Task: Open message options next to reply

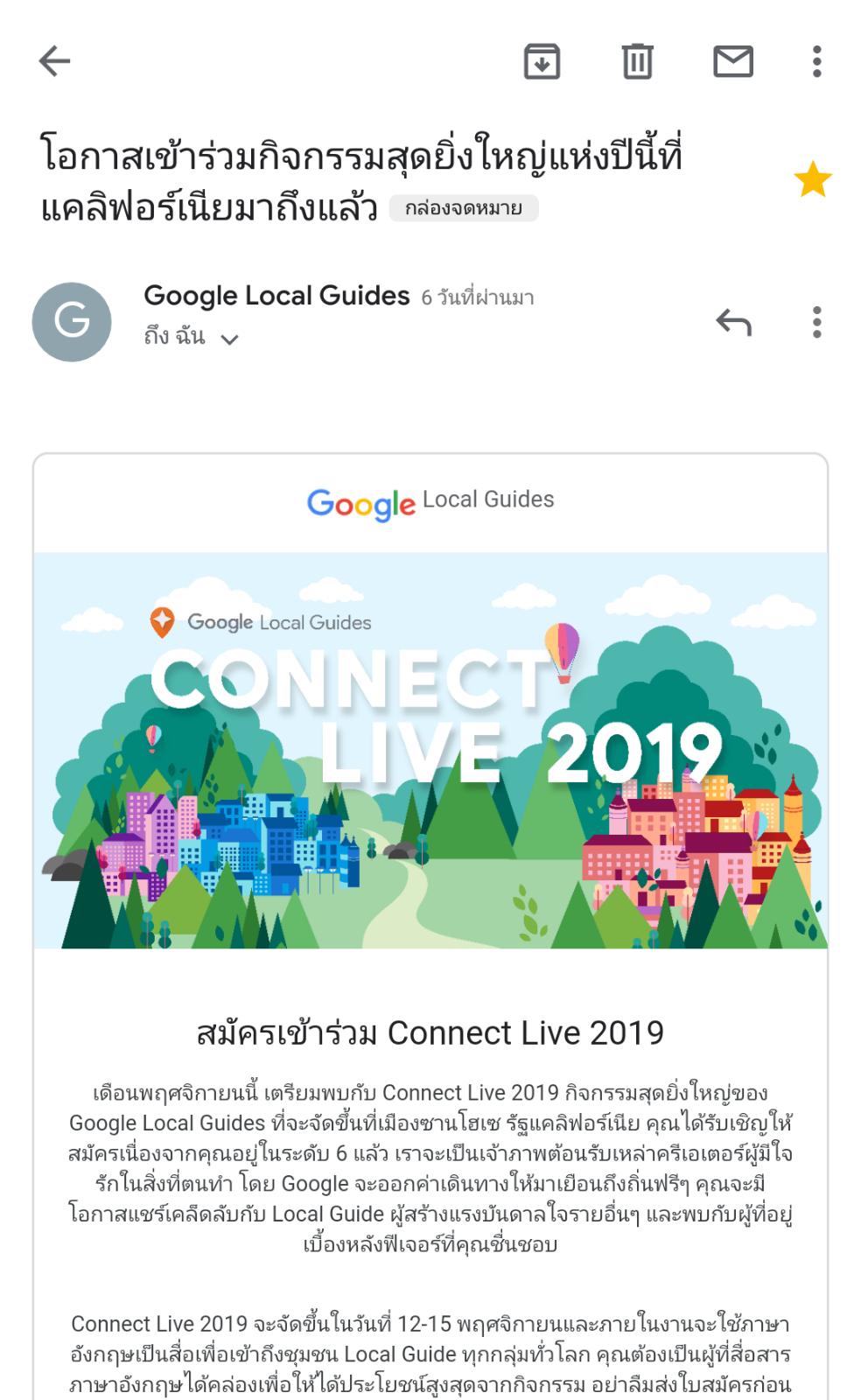Action: coord(816,322)
